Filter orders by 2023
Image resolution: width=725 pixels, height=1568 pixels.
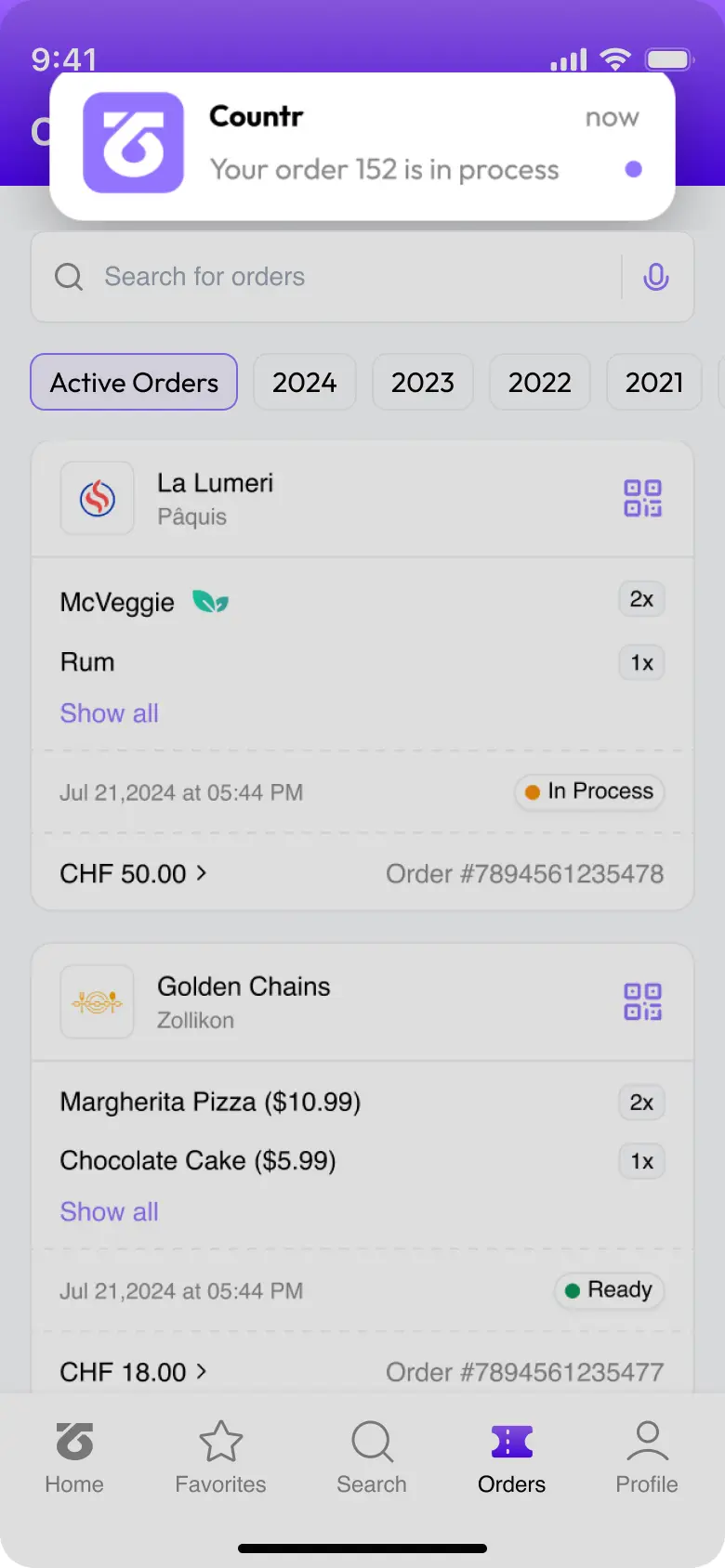click(422, 382)
